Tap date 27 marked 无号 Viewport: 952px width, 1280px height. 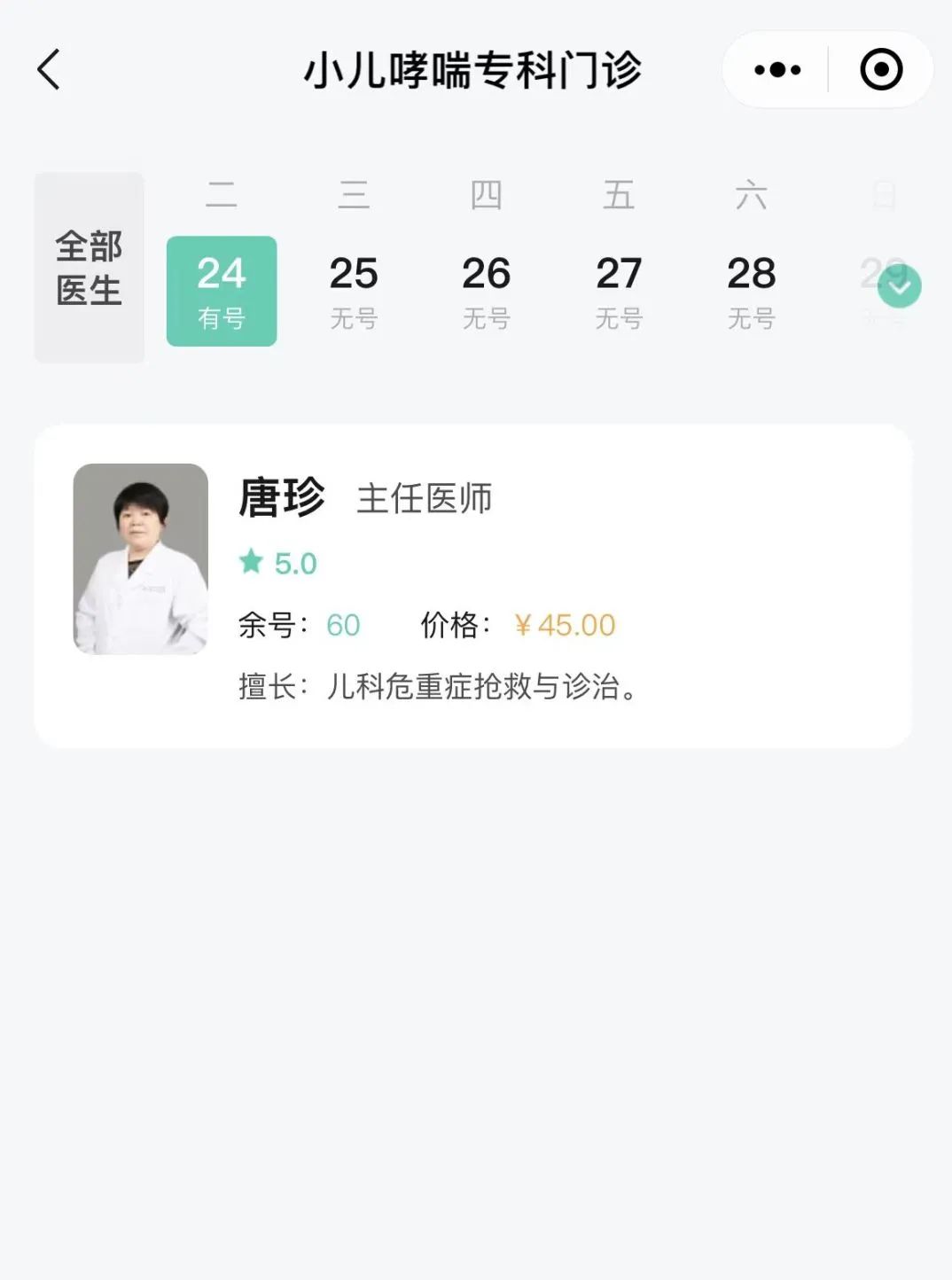pos(620,289)
